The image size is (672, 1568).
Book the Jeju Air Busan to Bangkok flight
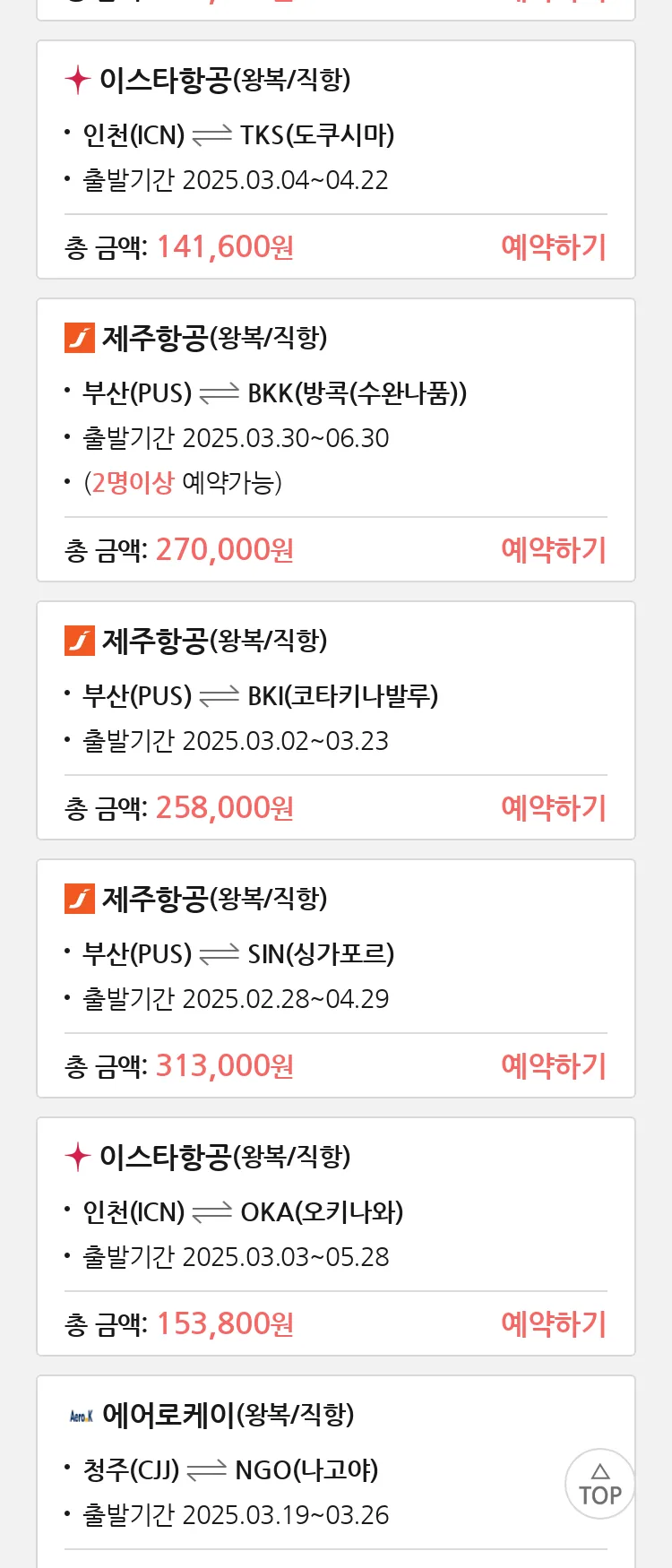coord(554,549)
